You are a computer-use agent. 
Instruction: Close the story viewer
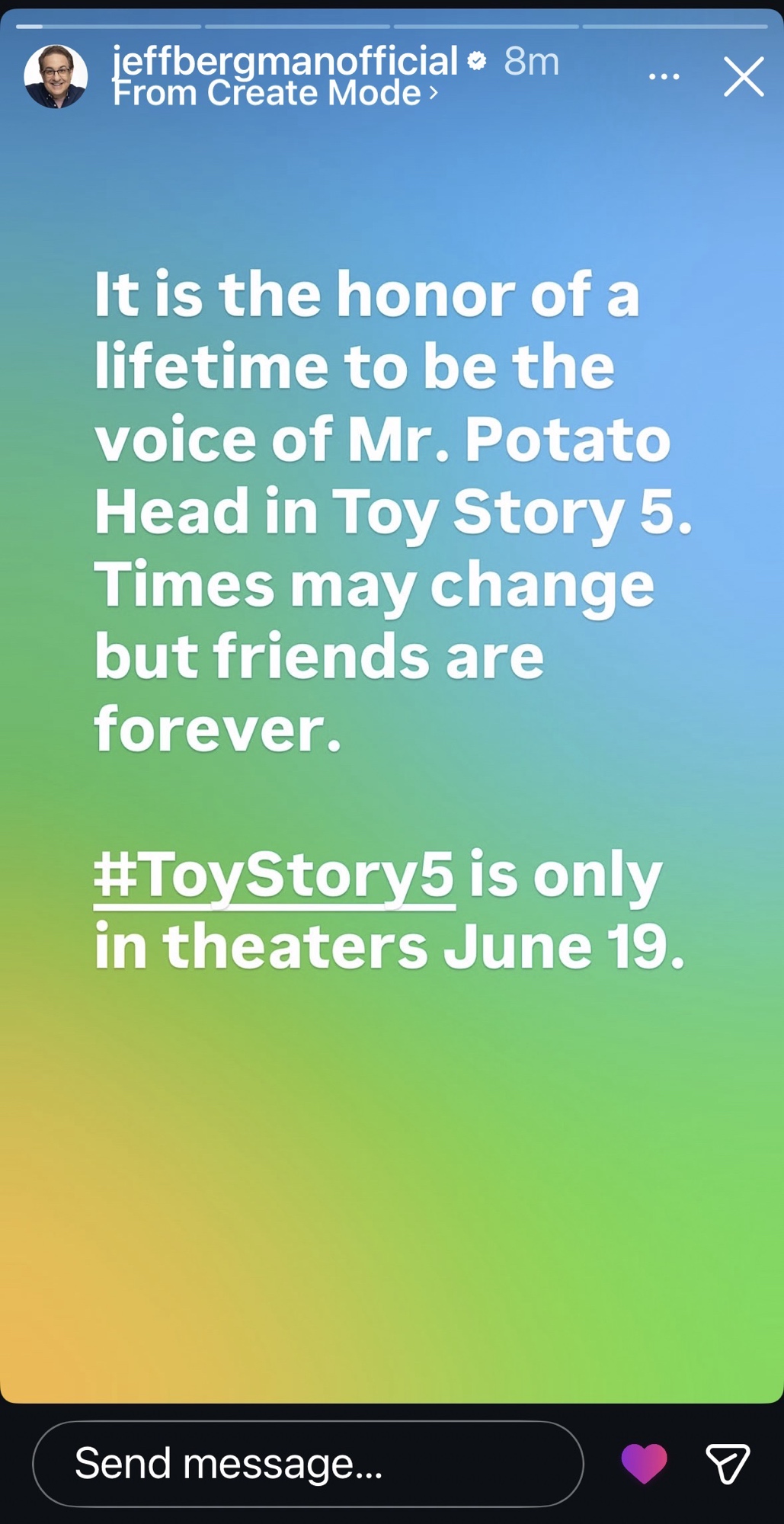pos(743,77)
